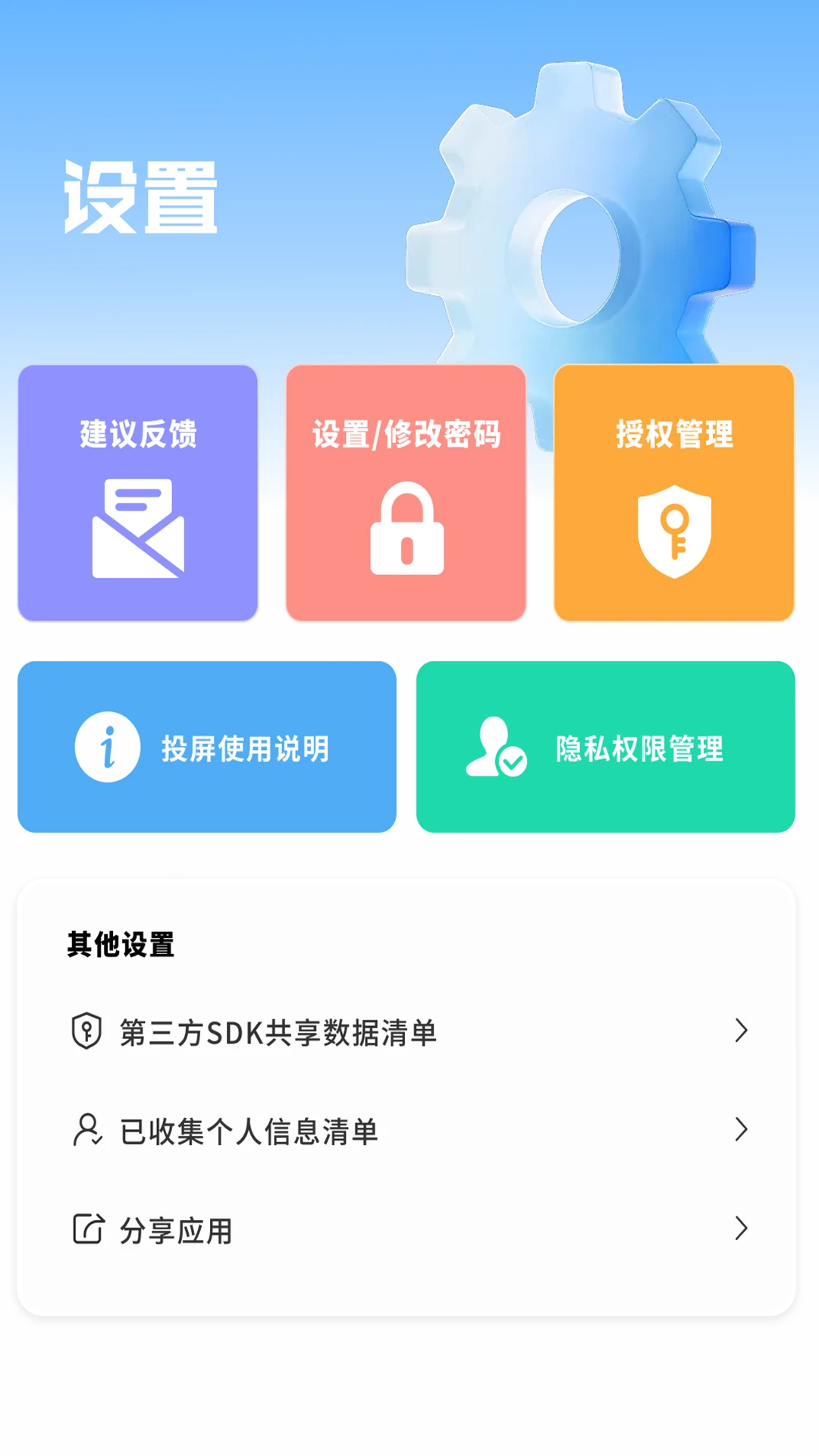Open the 授权管理 authorization card
Screen dimensions: 819x1456
coord(674,493)
